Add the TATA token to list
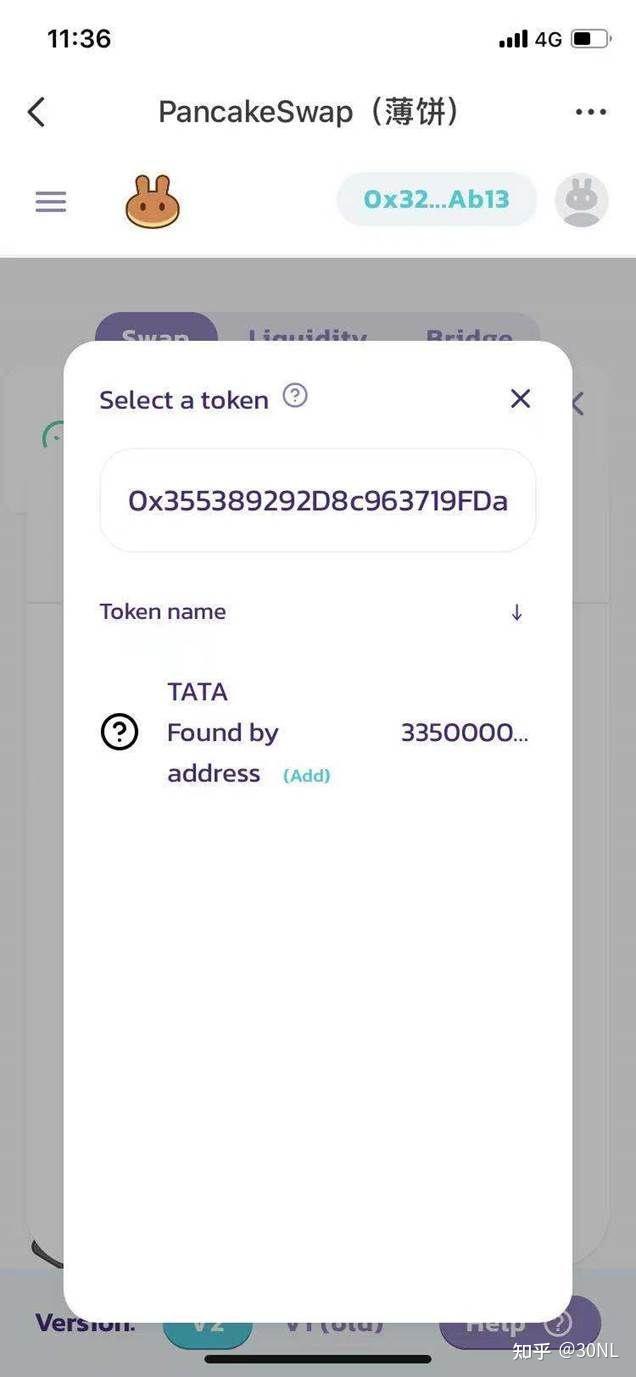636x1377 pixels. point(306,775)
